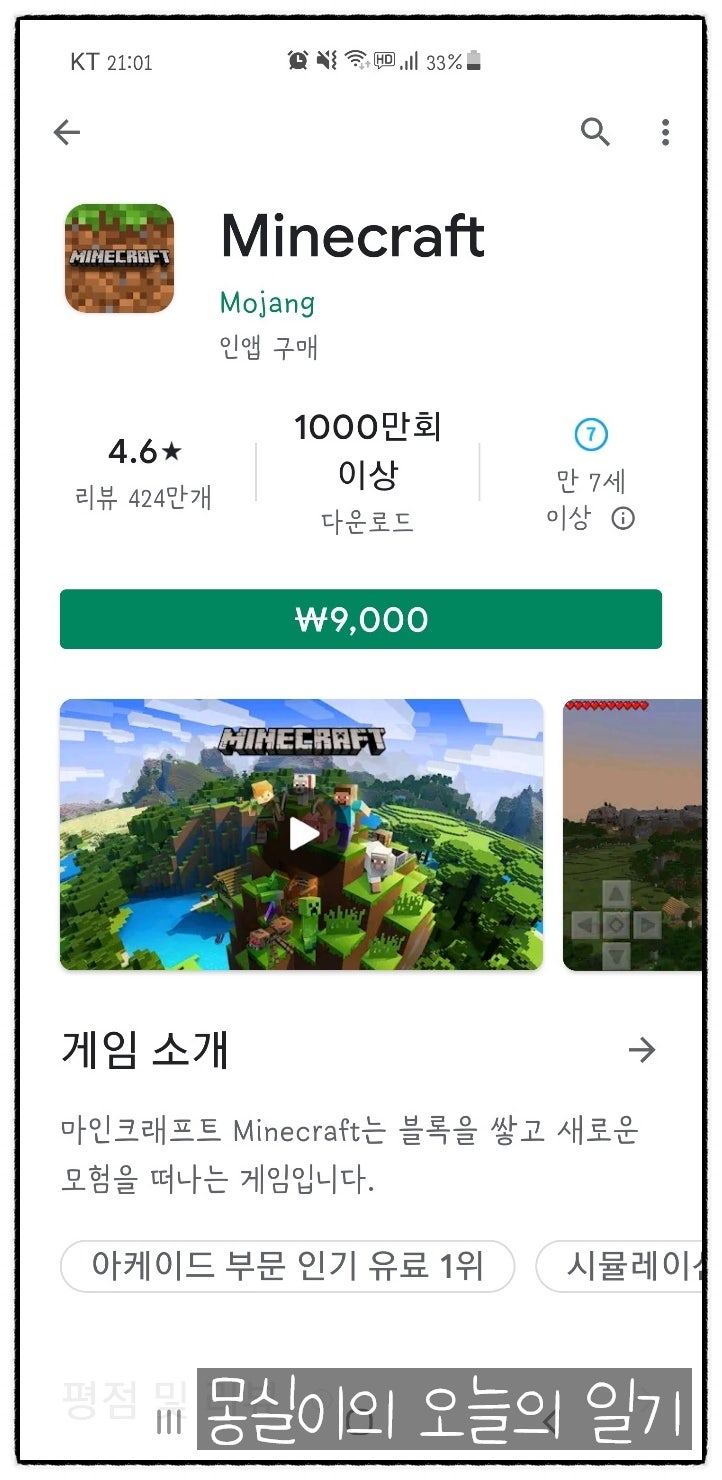
Task: Select the 아케이드 부문 인기 유료 1위 chip
Action: [x=286, y=1265]
